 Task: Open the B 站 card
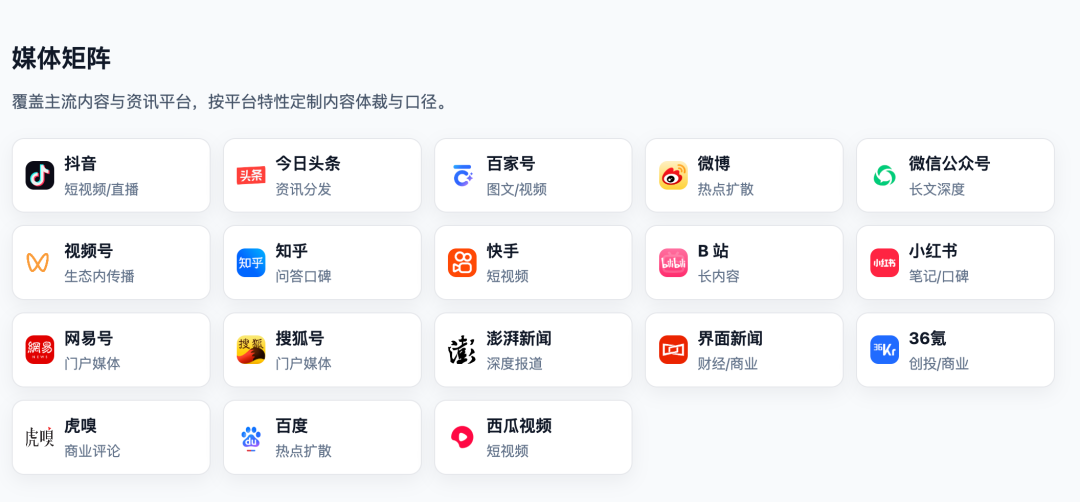(x=744, y=262)
